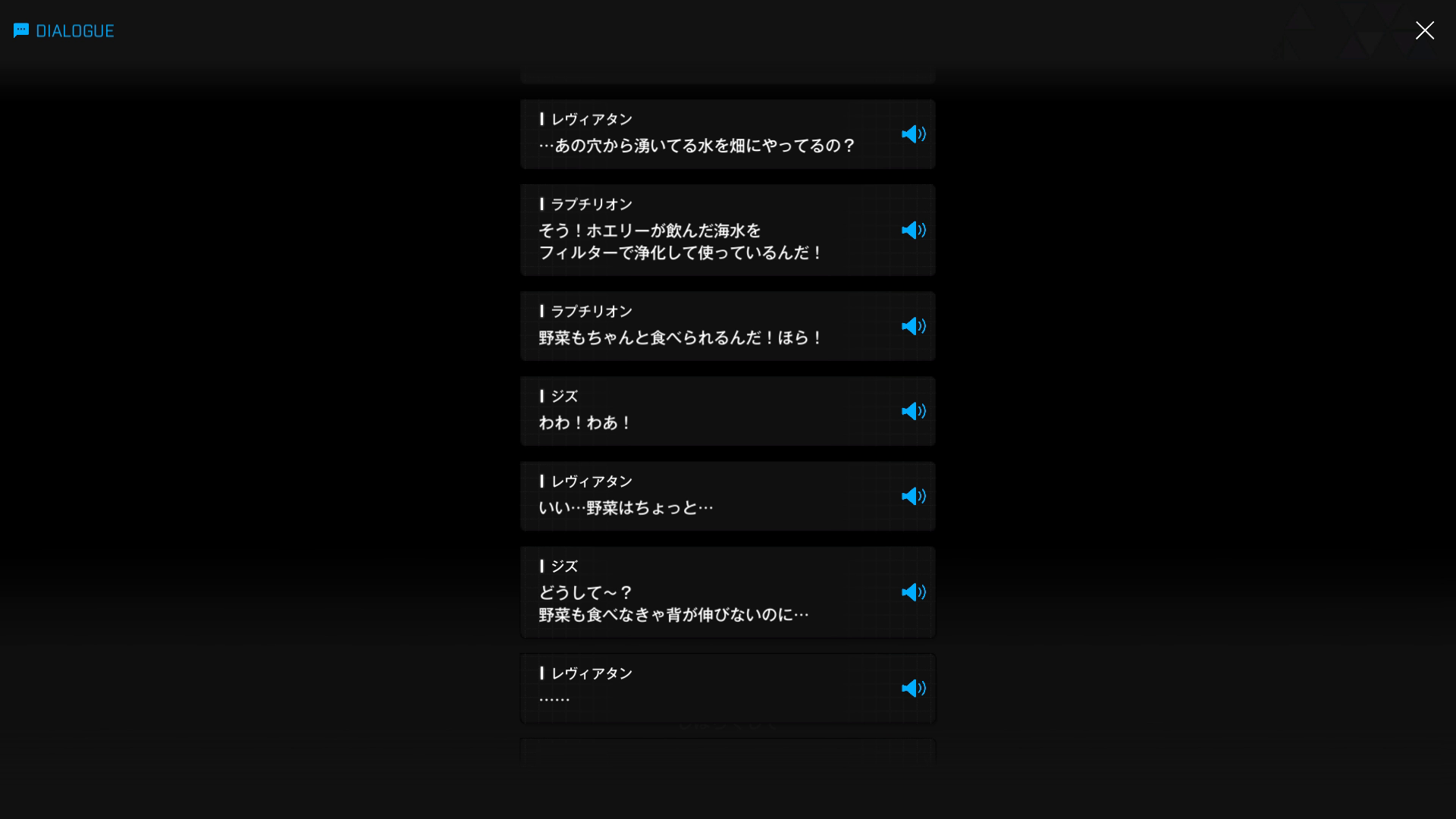The height and width of the screenshot is (819, 1456).
Task: Play voice for いい…野菜はちょっと… line
Action: click(913, 496)
